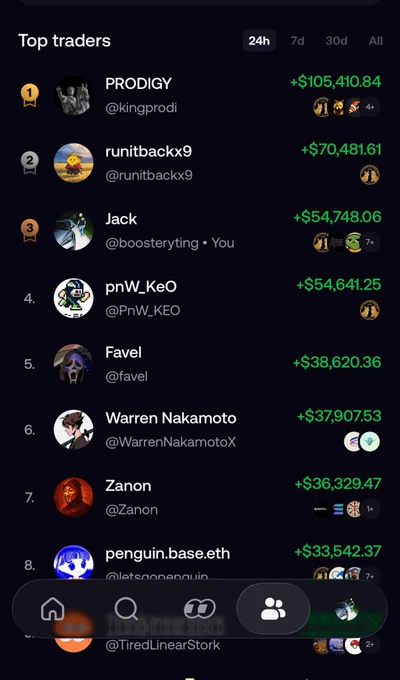Image resolution: width=400 pixels, height=680 pixels.
Task: Open pnW_KeO's profile
Action: point(200,298)
